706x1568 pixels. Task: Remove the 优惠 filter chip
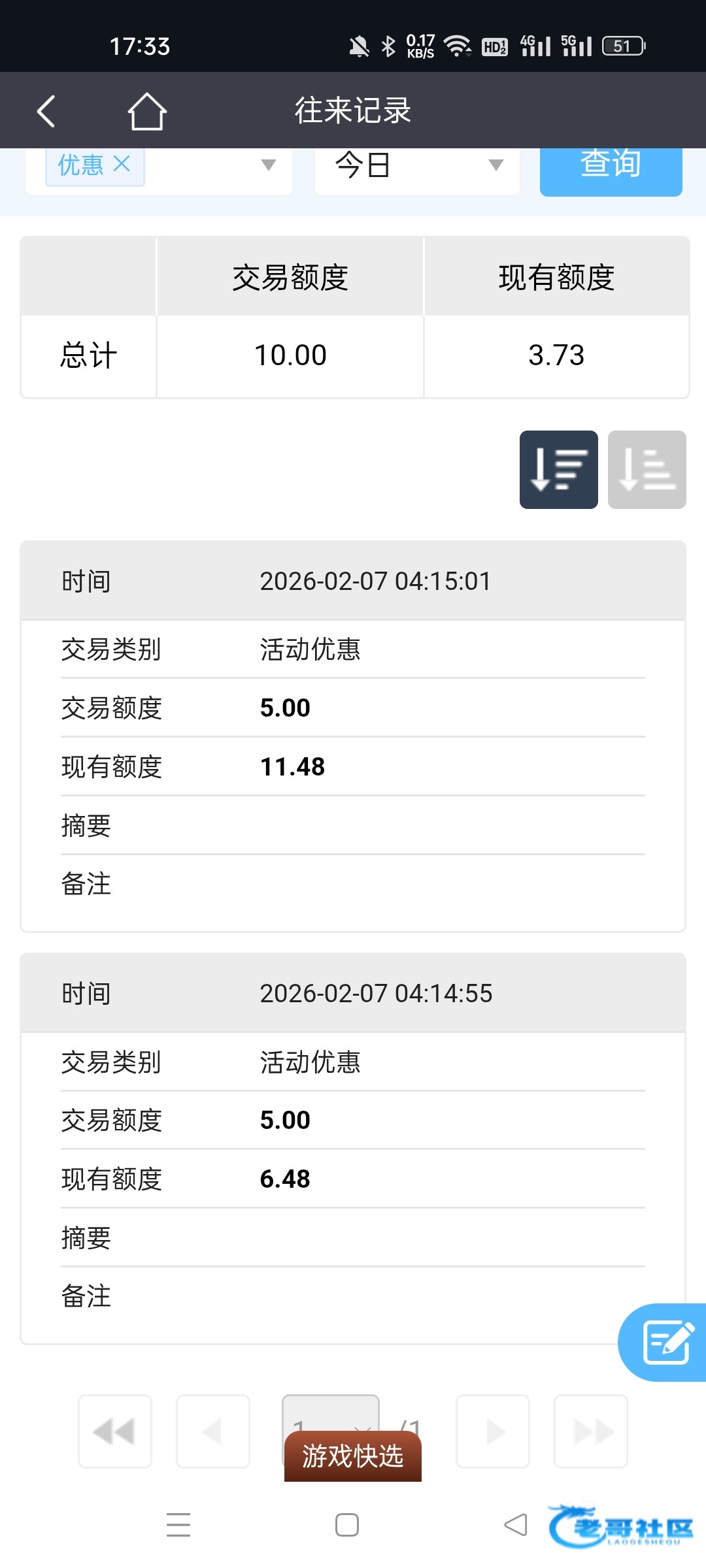122,164
